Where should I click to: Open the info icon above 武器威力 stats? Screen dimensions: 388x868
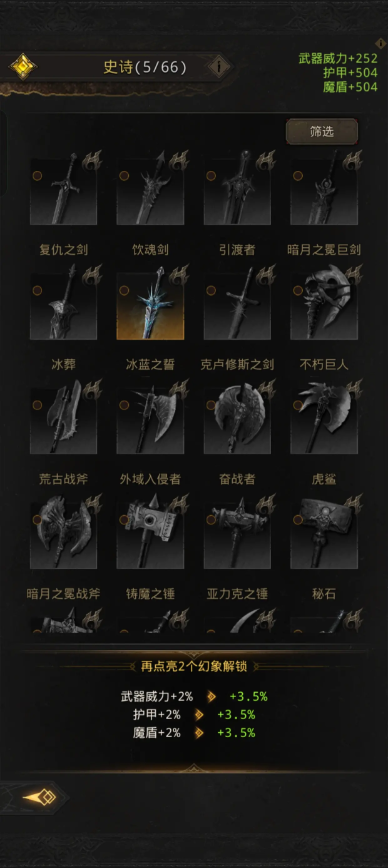[380, 43]
